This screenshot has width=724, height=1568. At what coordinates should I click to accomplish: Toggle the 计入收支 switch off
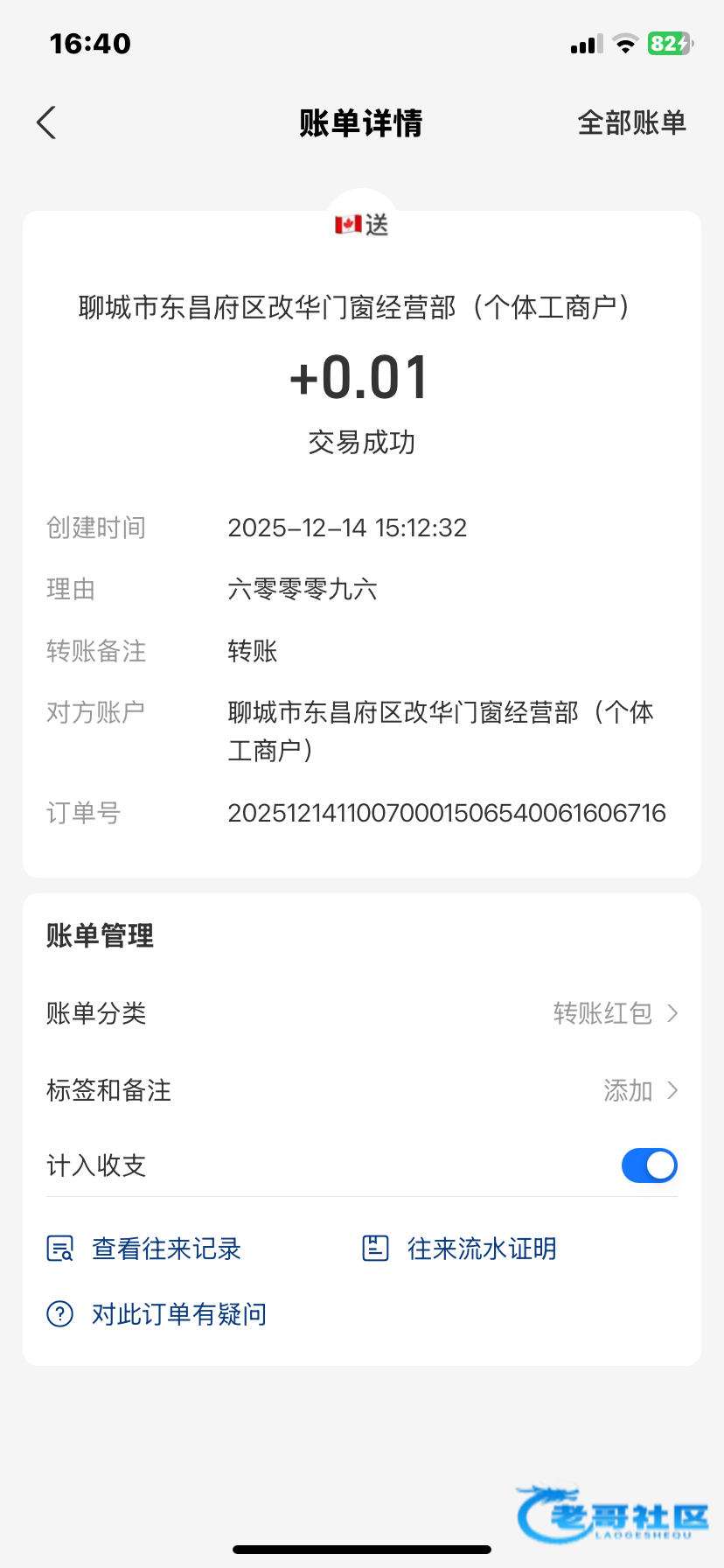click(x=649, y=1165)
